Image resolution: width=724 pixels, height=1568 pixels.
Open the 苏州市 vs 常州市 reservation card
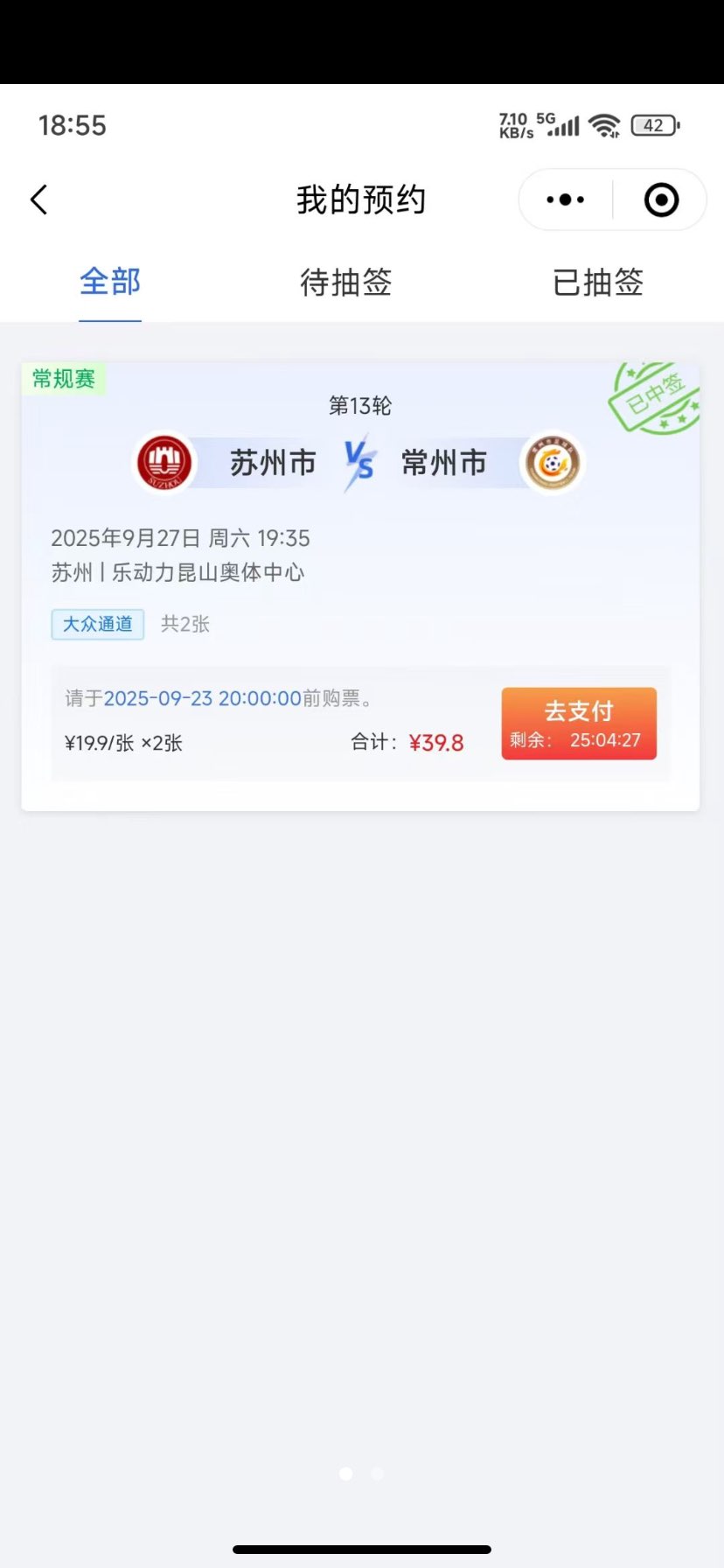(x=359, y=525)
